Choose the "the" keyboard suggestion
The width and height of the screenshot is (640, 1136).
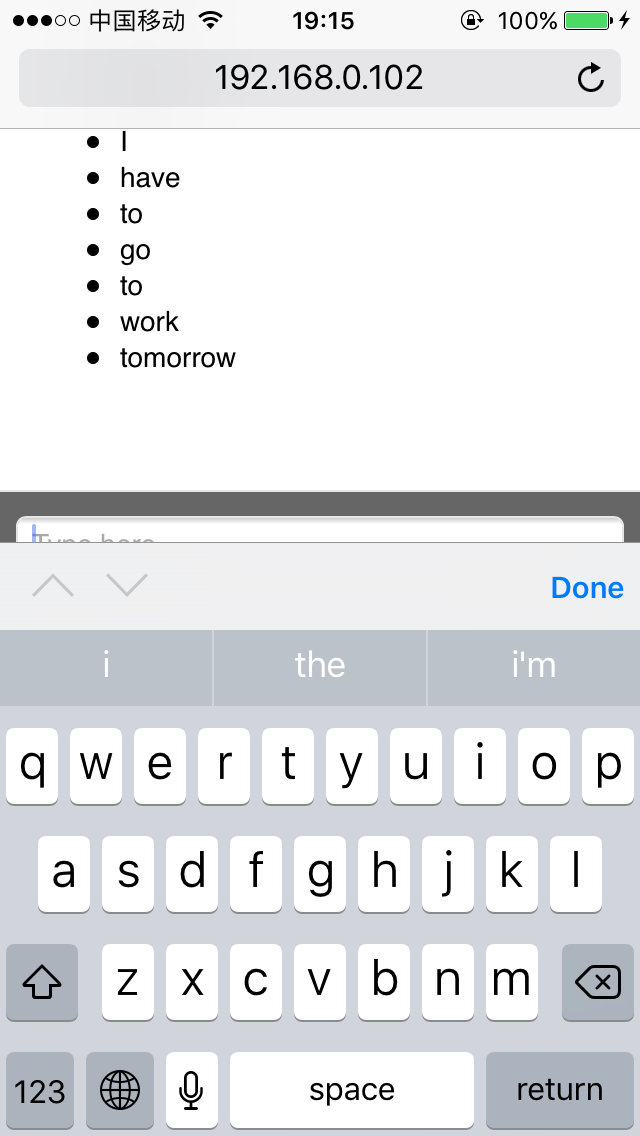[x=320, y=667]
